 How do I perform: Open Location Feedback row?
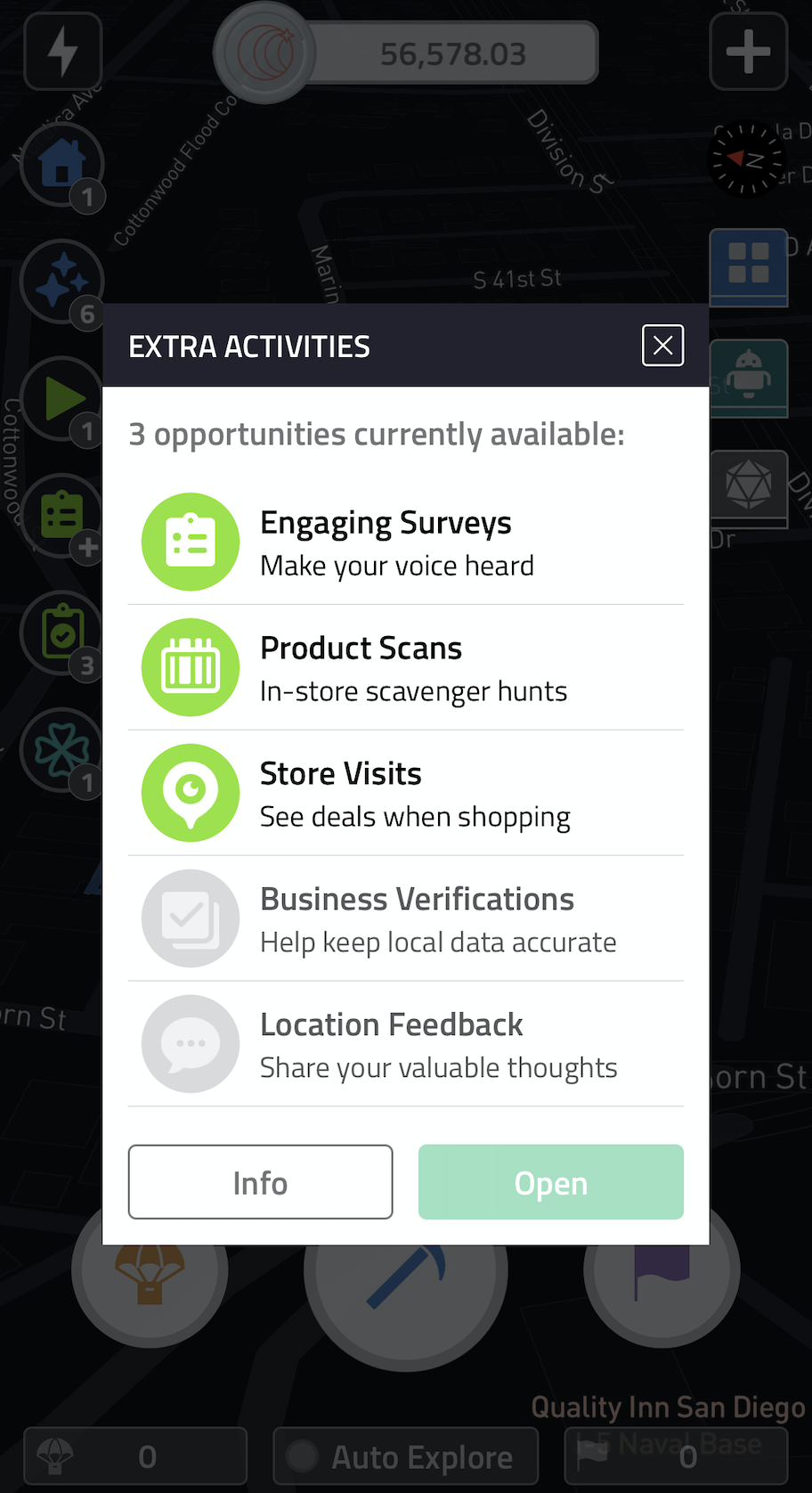[406, 1044]
